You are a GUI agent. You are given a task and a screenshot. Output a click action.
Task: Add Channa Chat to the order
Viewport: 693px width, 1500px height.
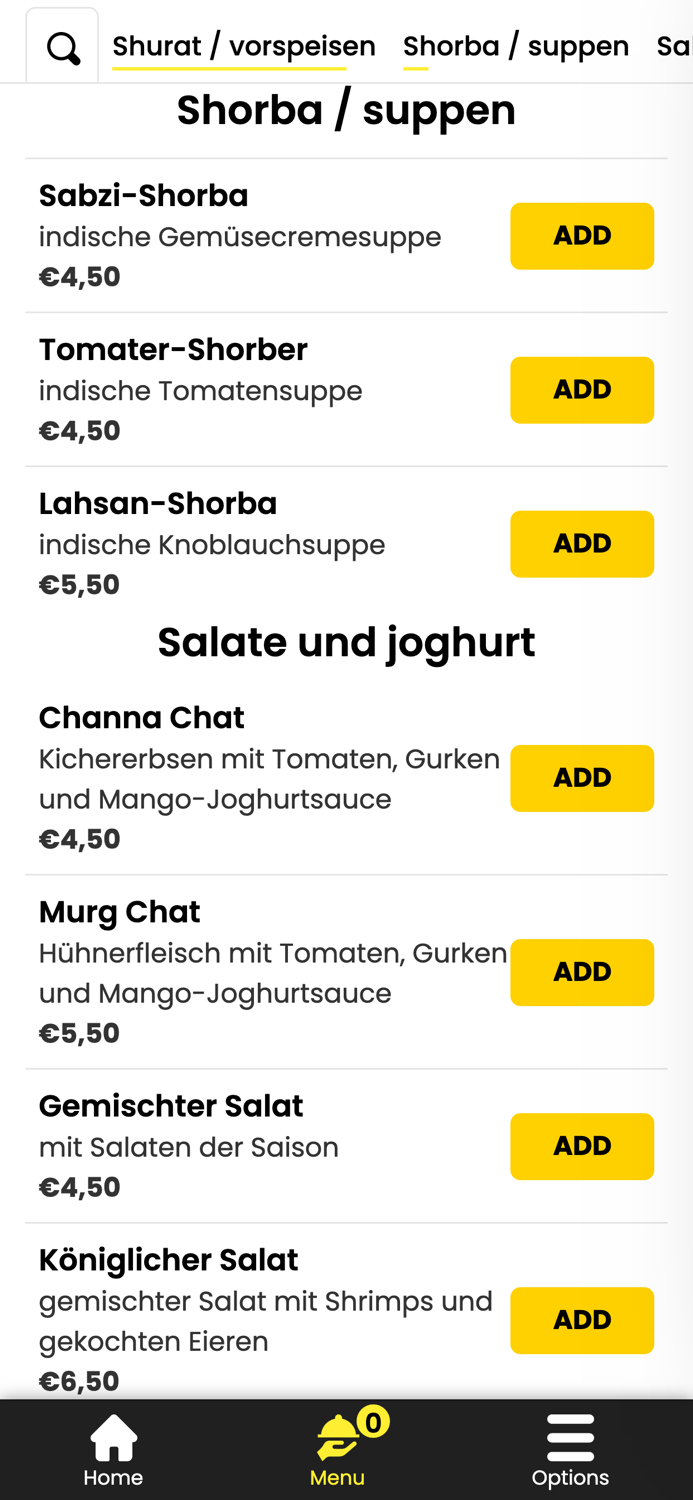coord(582,778)
